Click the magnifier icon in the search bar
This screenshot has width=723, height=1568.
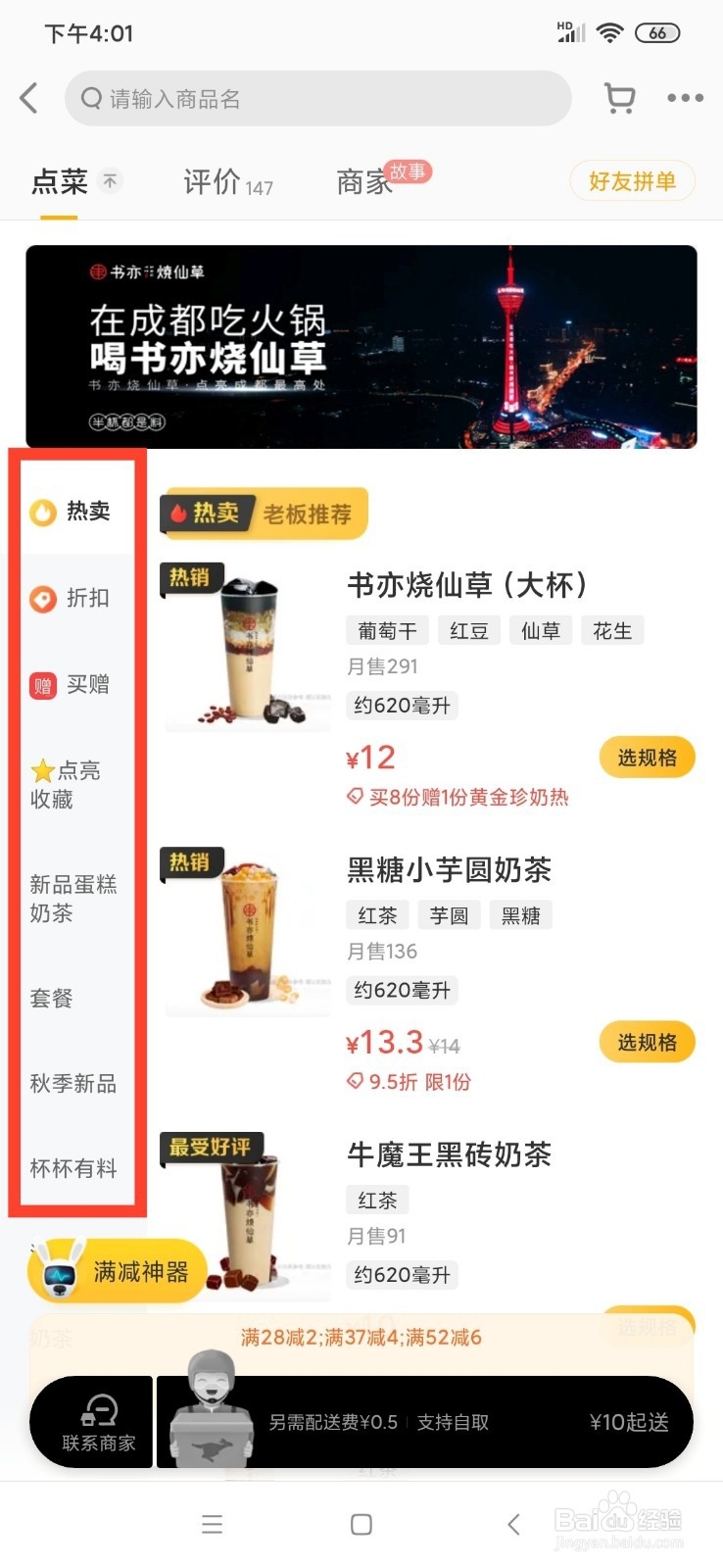point(90,98)
